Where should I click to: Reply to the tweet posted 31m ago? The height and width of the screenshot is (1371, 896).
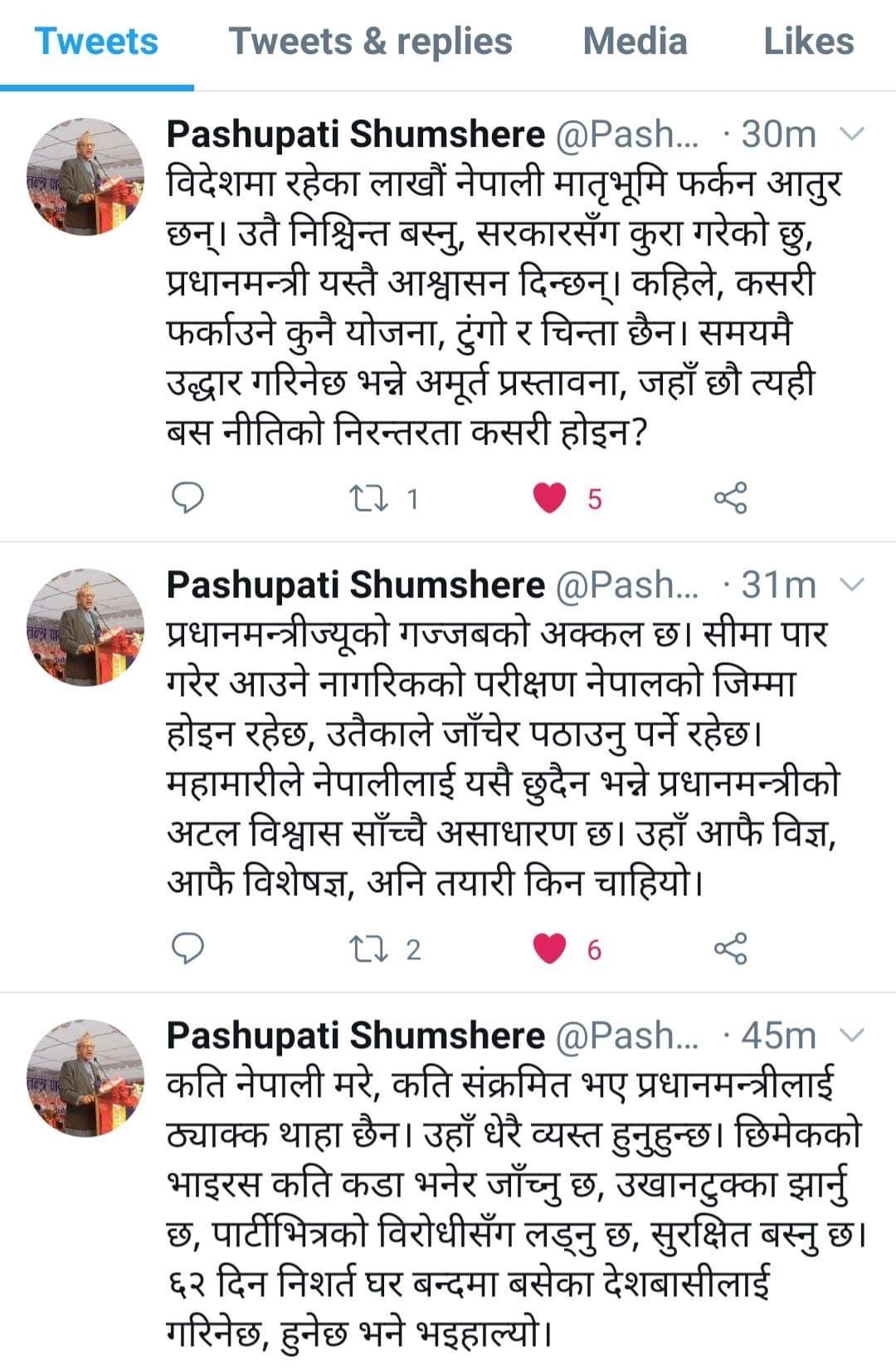[188, 949]
